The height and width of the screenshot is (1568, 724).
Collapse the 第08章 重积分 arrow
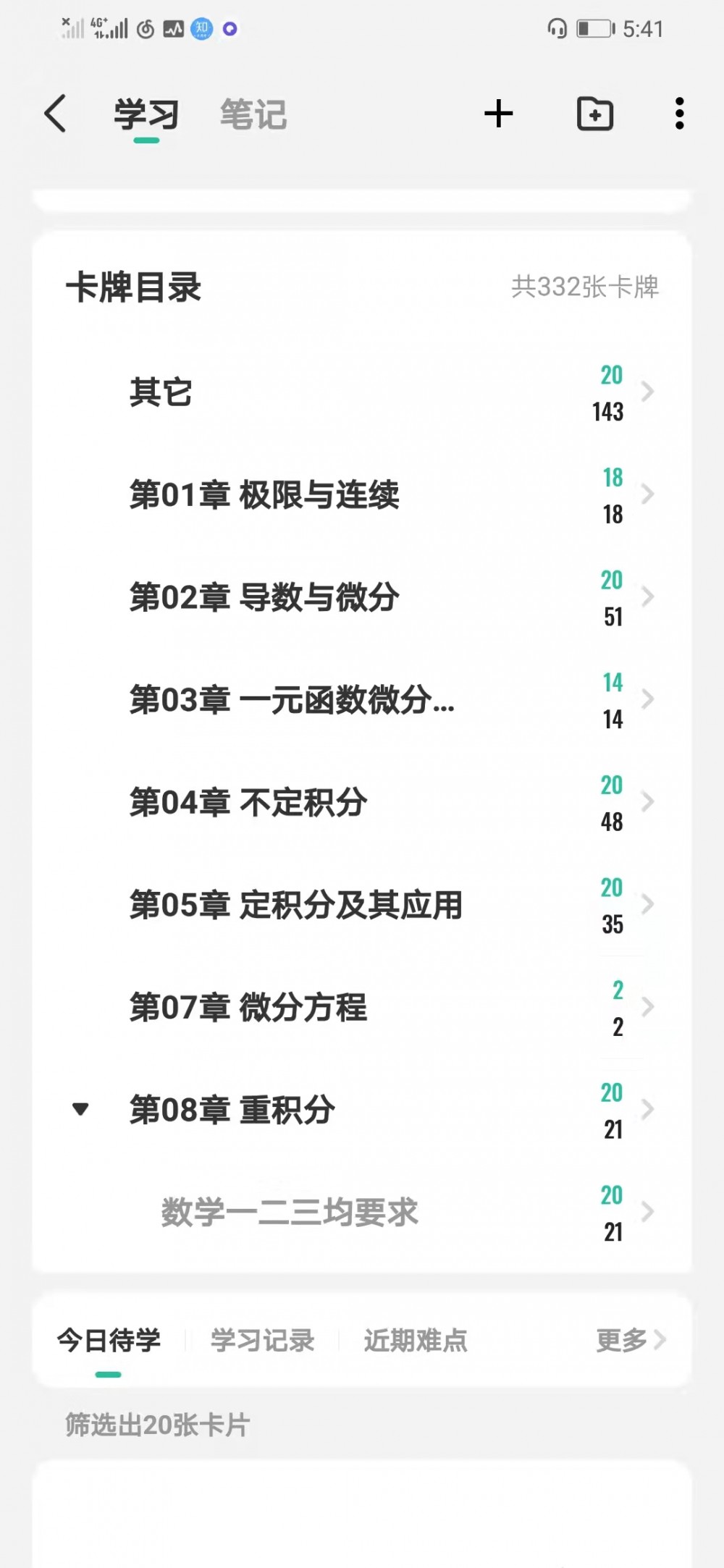pos(80,1109)
